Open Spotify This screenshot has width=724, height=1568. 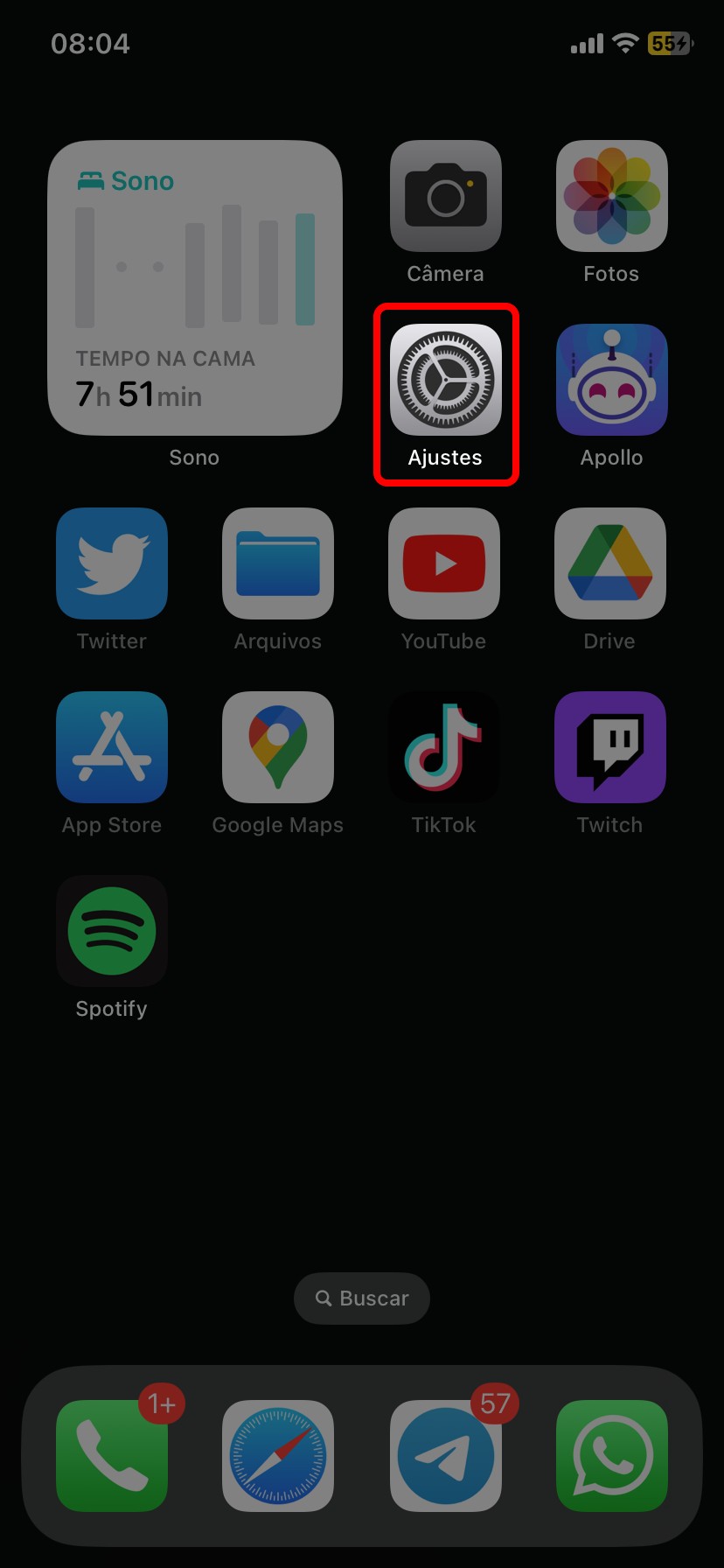(112, 932)
